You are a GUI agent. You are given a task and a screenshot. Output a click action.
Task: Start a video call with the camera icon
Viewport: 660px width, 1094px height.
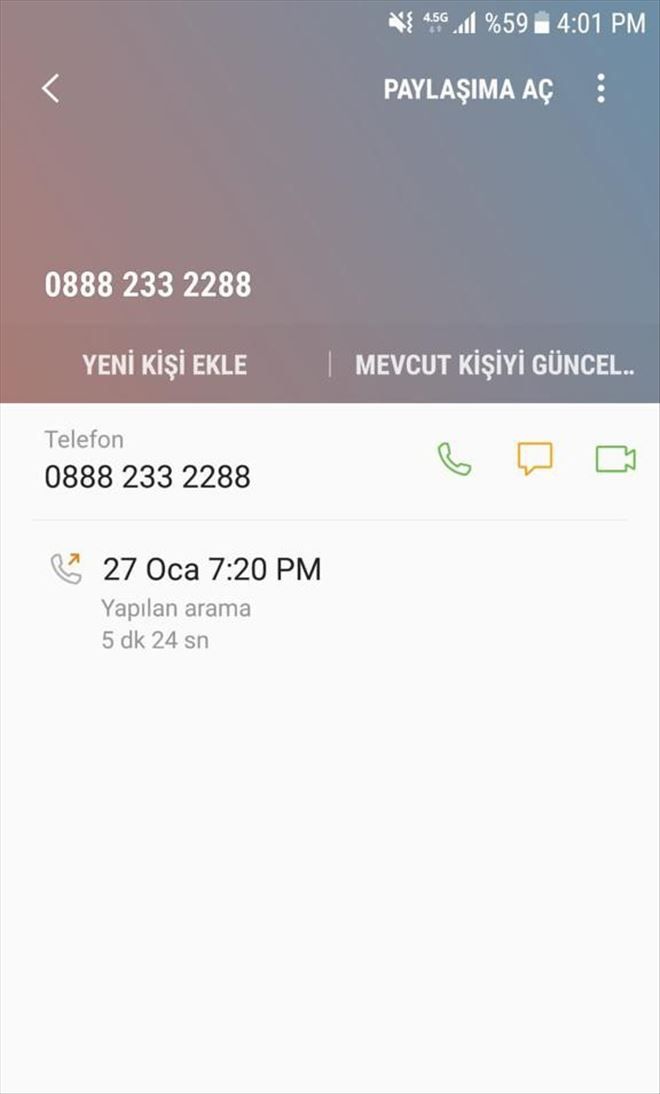point(615,459)
